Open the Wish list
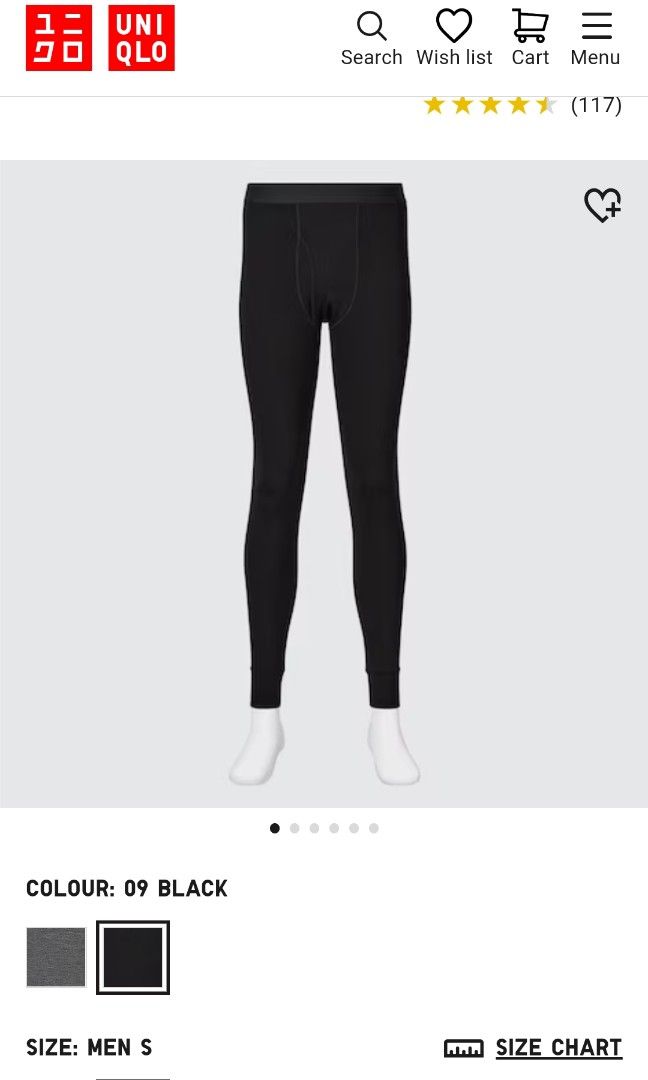The image size is (648, 1080). click(454, 39)
